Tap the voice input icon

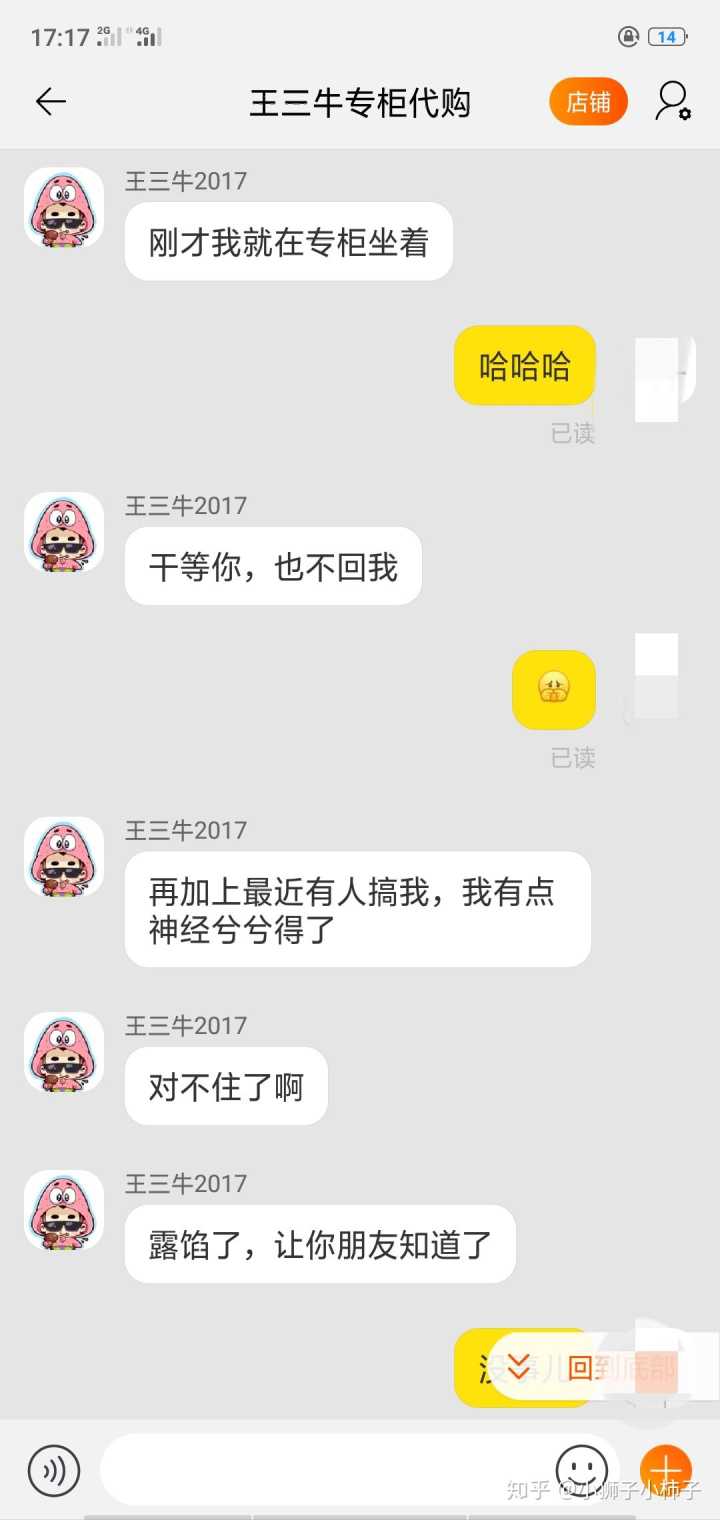54,1469
